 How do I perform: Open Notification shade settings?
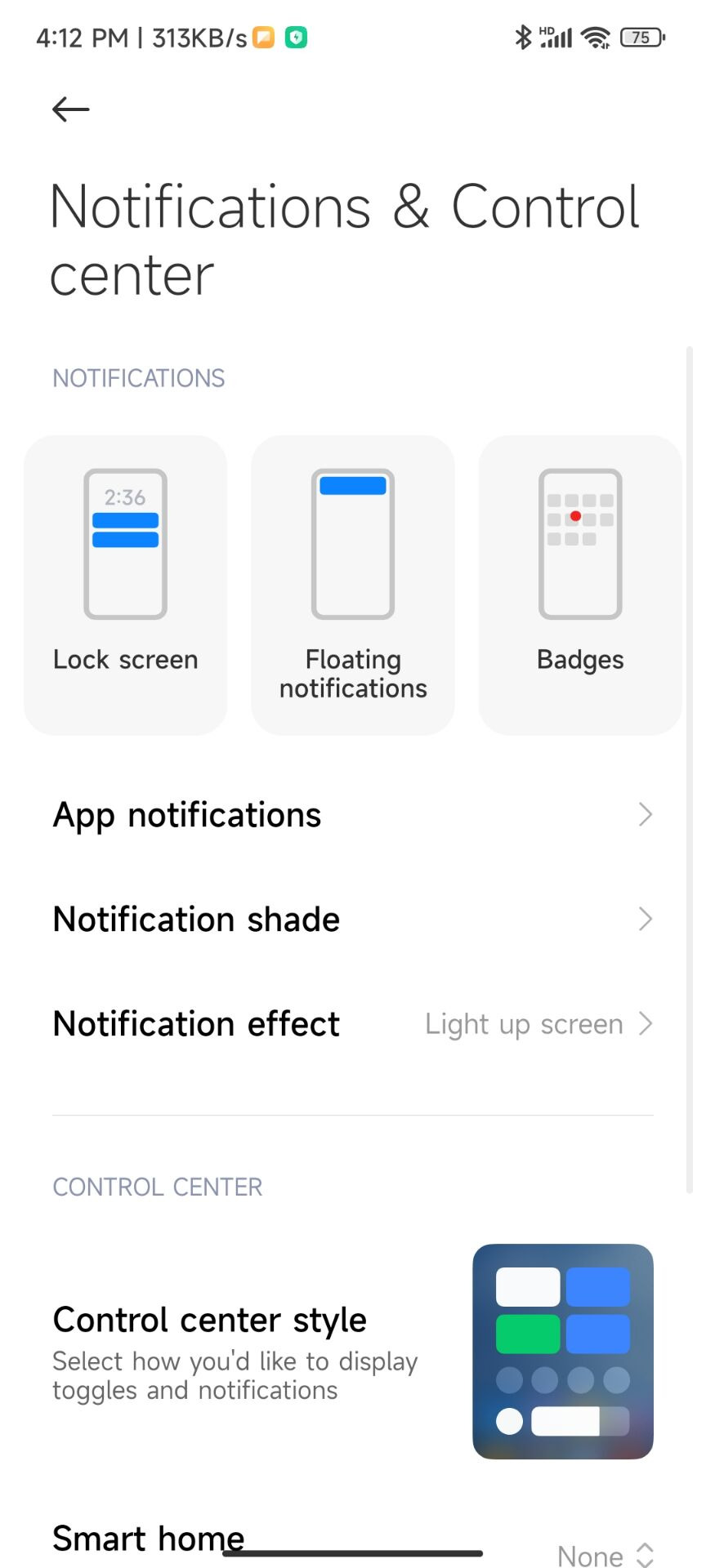pos(352,920)
